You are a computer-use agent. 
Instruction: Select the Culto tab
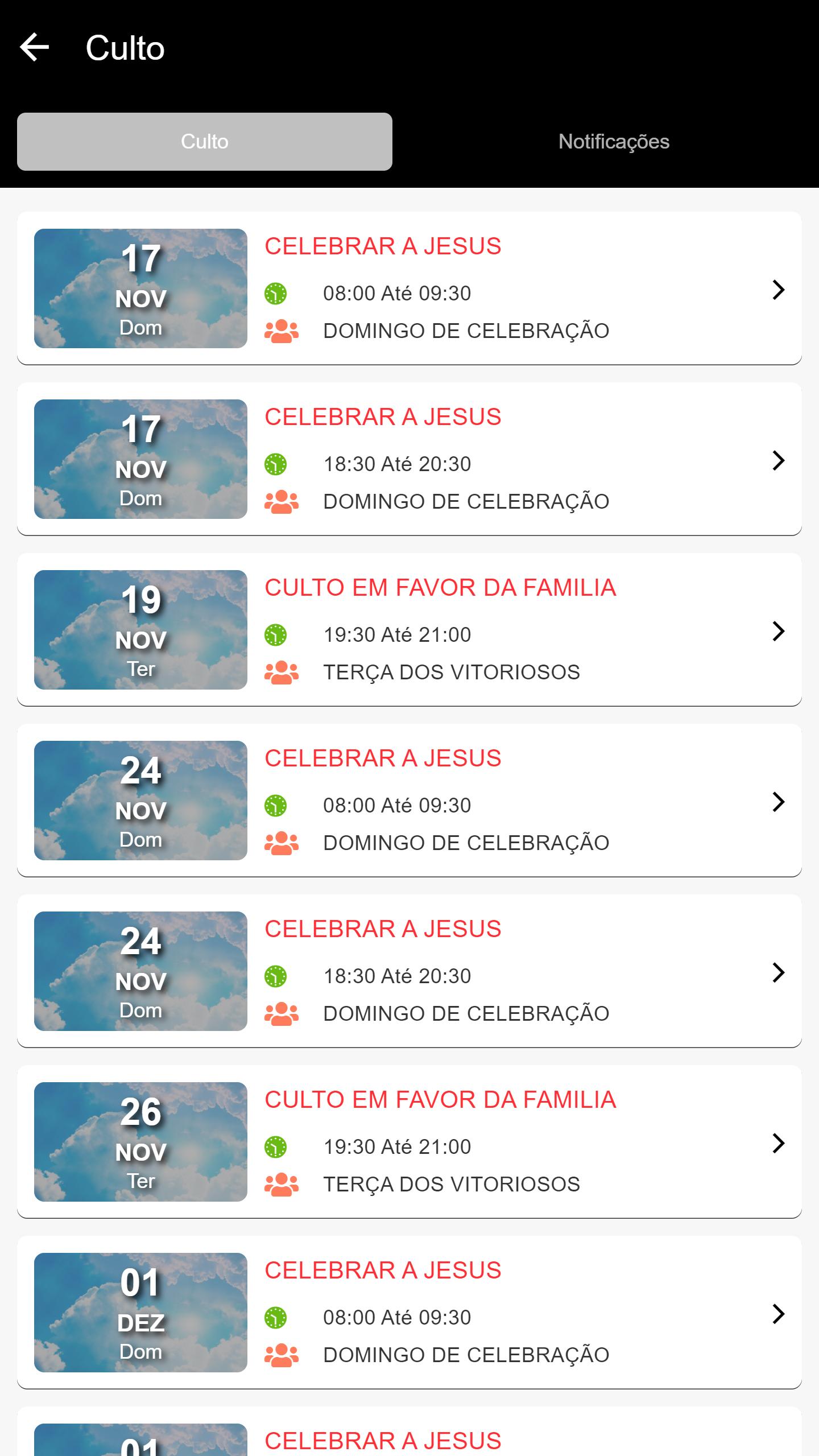(x=205, y=142)
